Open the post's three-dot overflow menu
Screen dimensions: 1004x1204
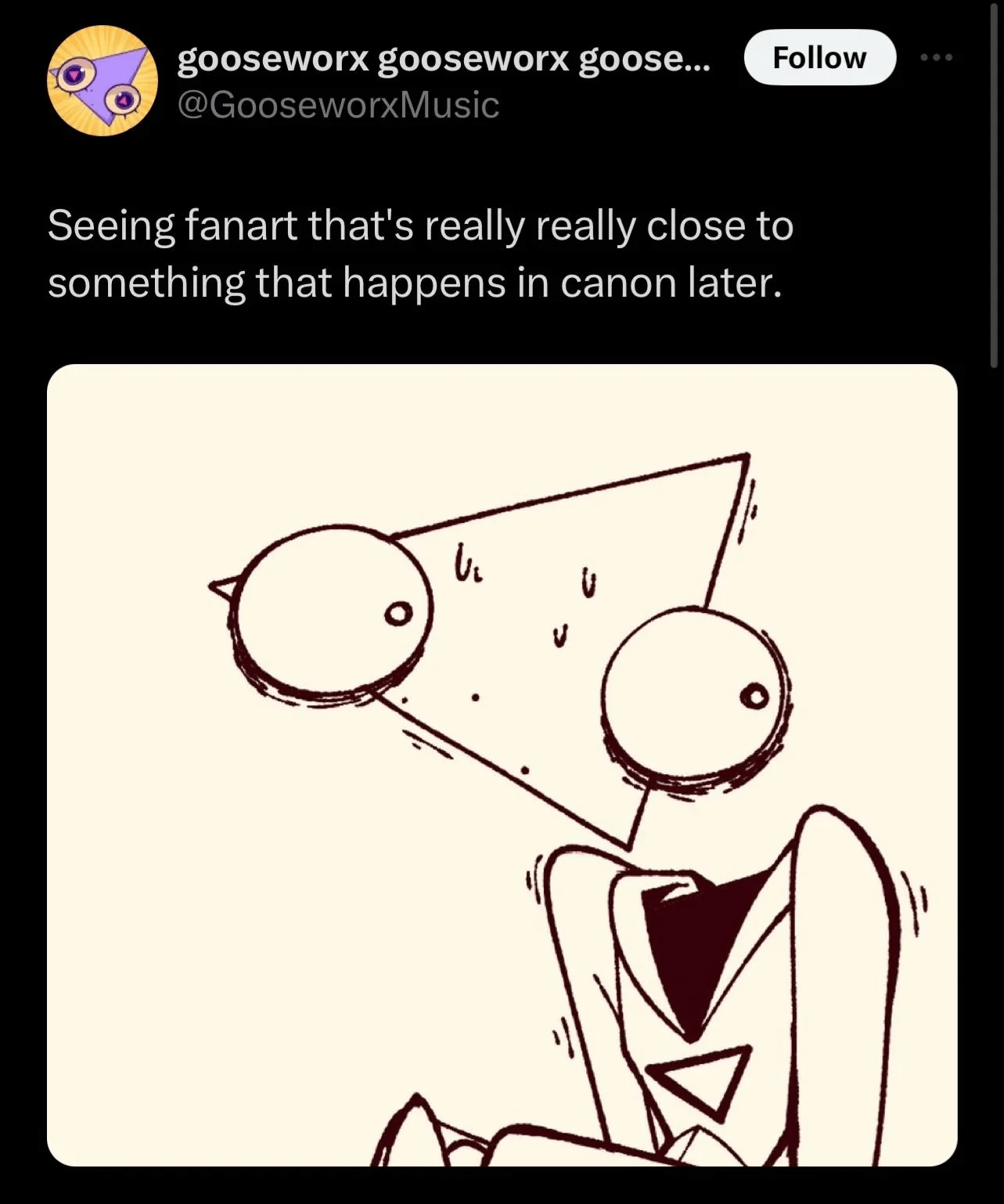[x=937, y=57]
